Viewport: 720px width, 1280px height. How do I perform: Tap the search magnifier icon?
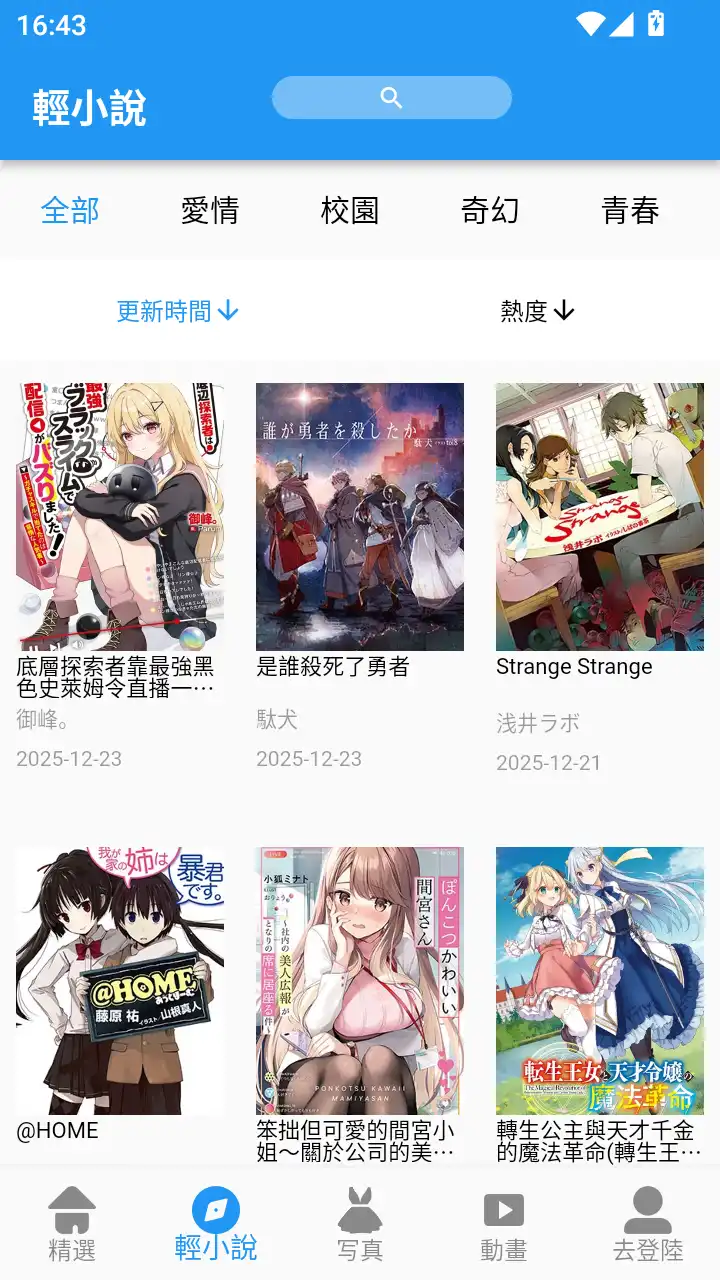pos(390,97)
